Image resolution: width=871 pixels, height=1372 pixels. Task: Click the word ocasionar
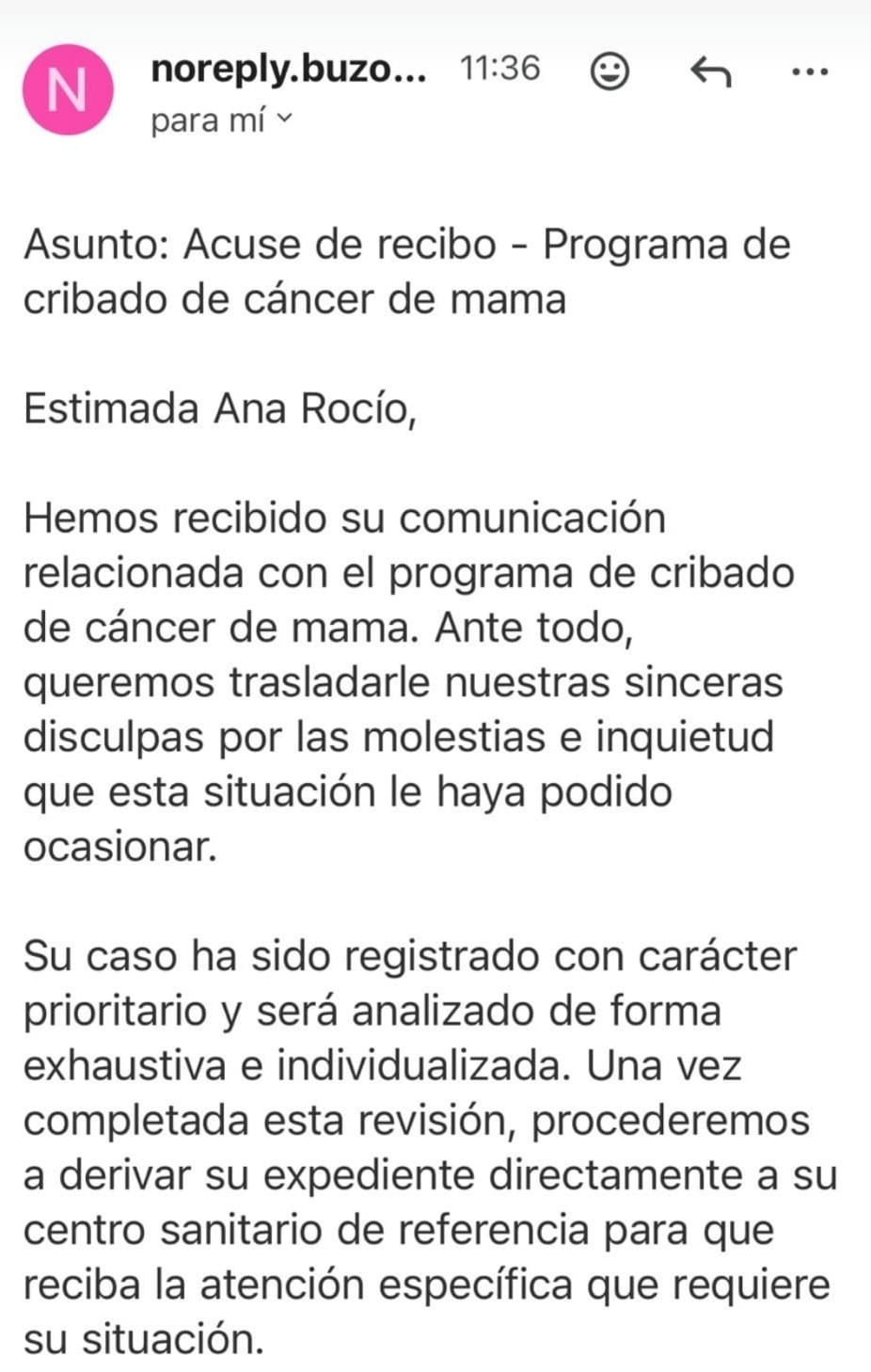click(x=120, y=845)
